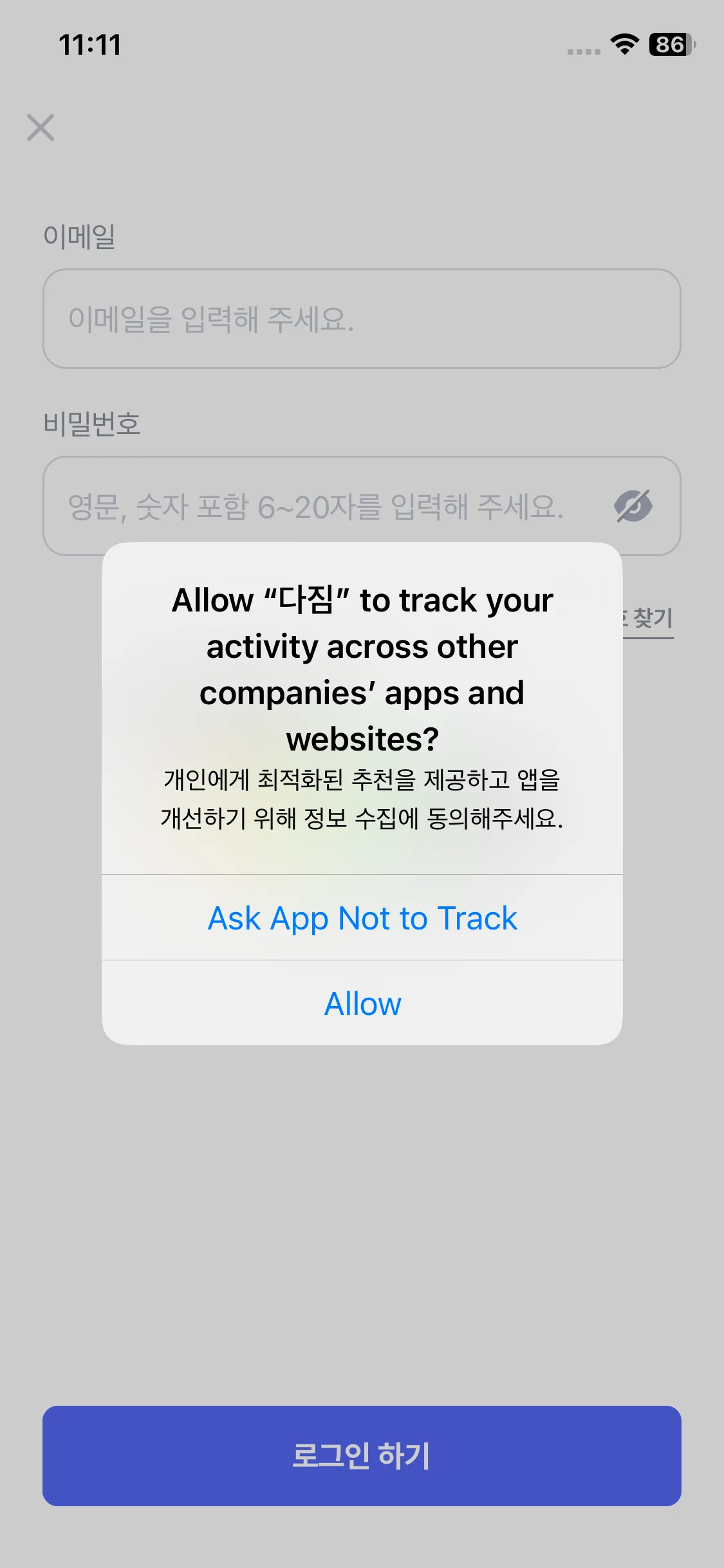
Task: Toggle password visibility eye icon
Action: [633, 506]
